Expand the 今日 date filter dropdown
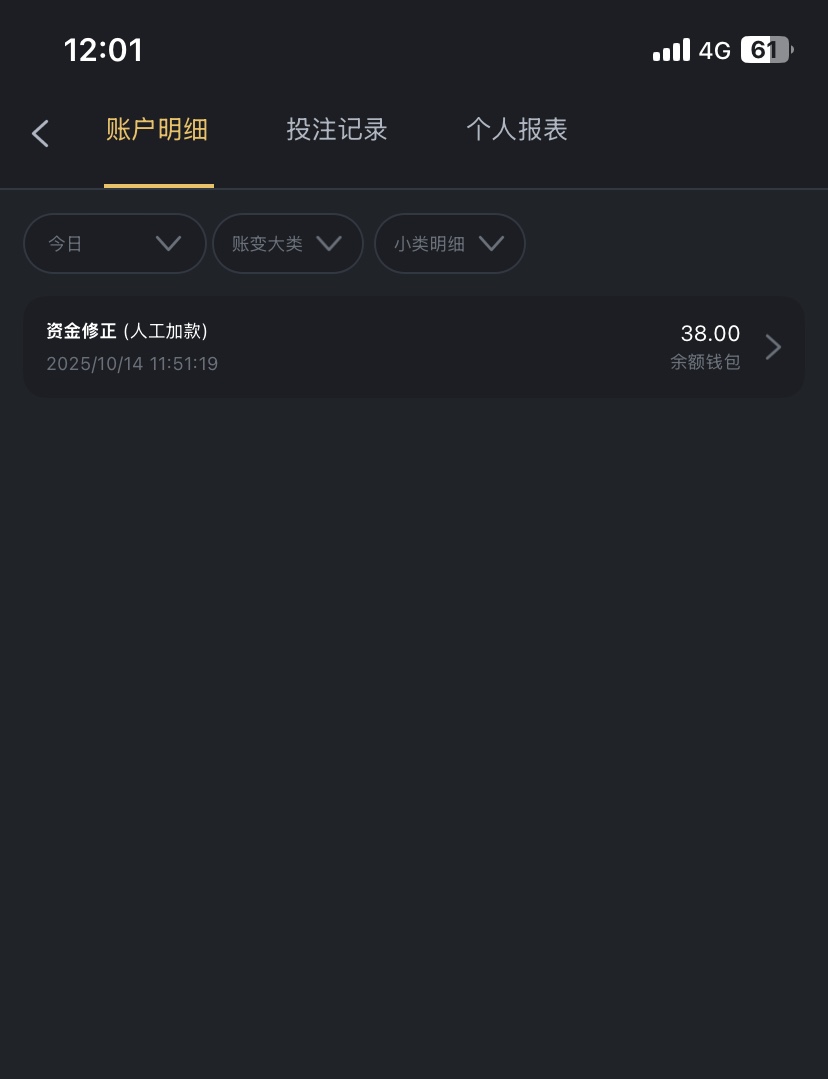Screen dimensions: 828x1079 115,243
